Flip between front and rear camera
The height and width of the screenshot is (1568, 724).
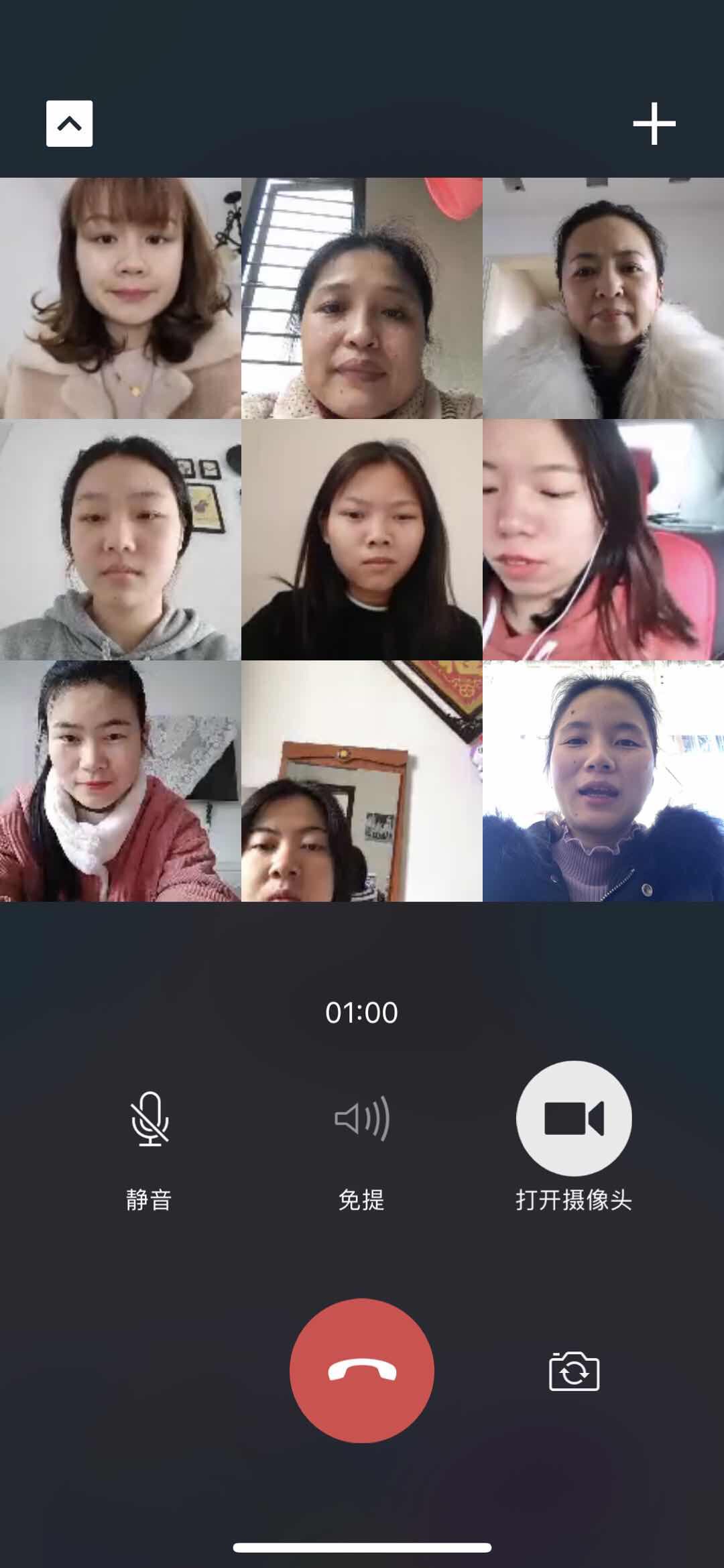(574, 1372)
